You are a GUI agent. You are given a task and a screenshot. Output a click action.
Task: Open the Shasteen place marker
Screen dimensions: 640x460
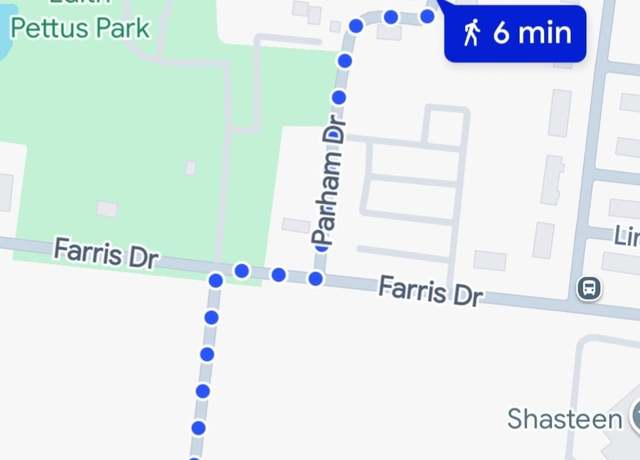tap(632, 418)
